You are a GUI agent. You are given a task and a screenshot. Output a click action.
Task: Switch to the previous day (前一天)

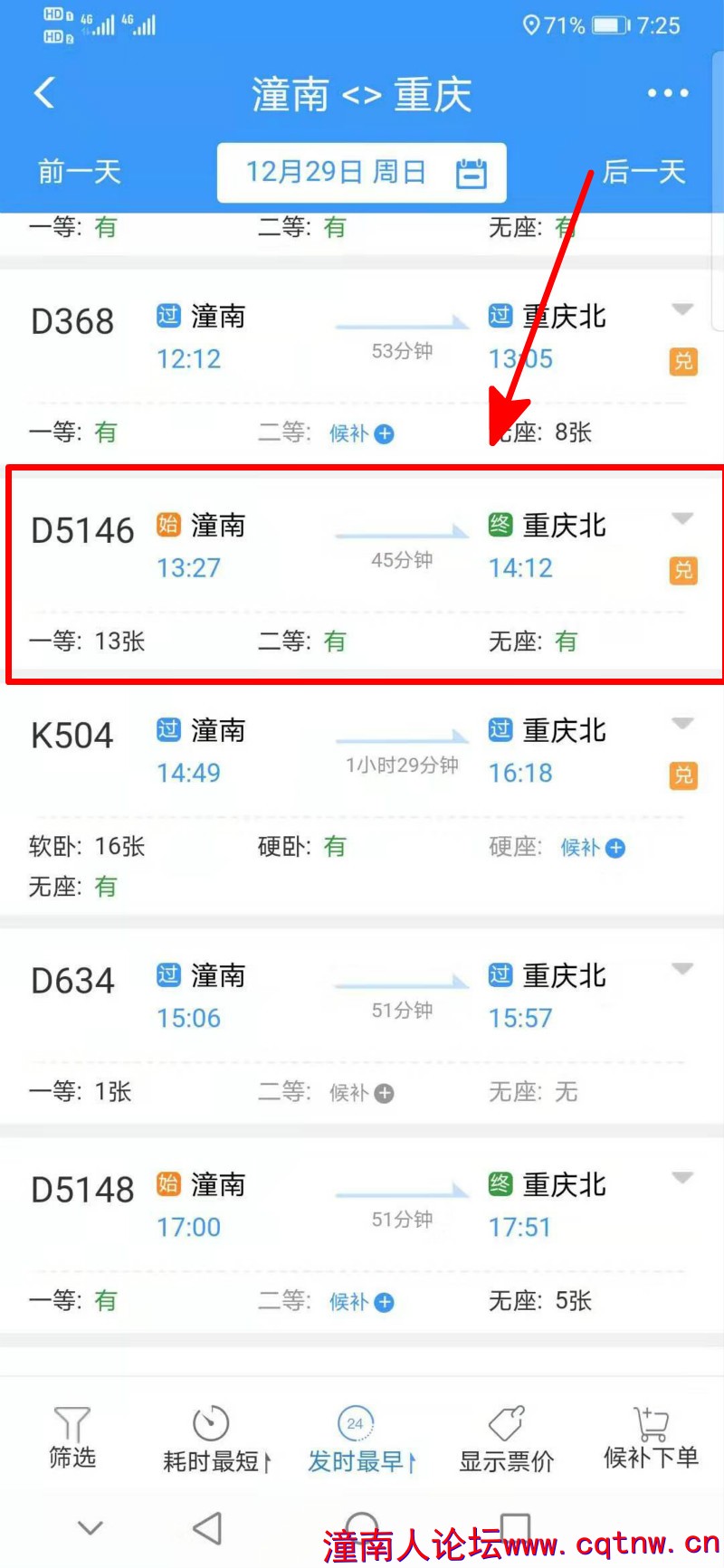click(x=79, y=172)
